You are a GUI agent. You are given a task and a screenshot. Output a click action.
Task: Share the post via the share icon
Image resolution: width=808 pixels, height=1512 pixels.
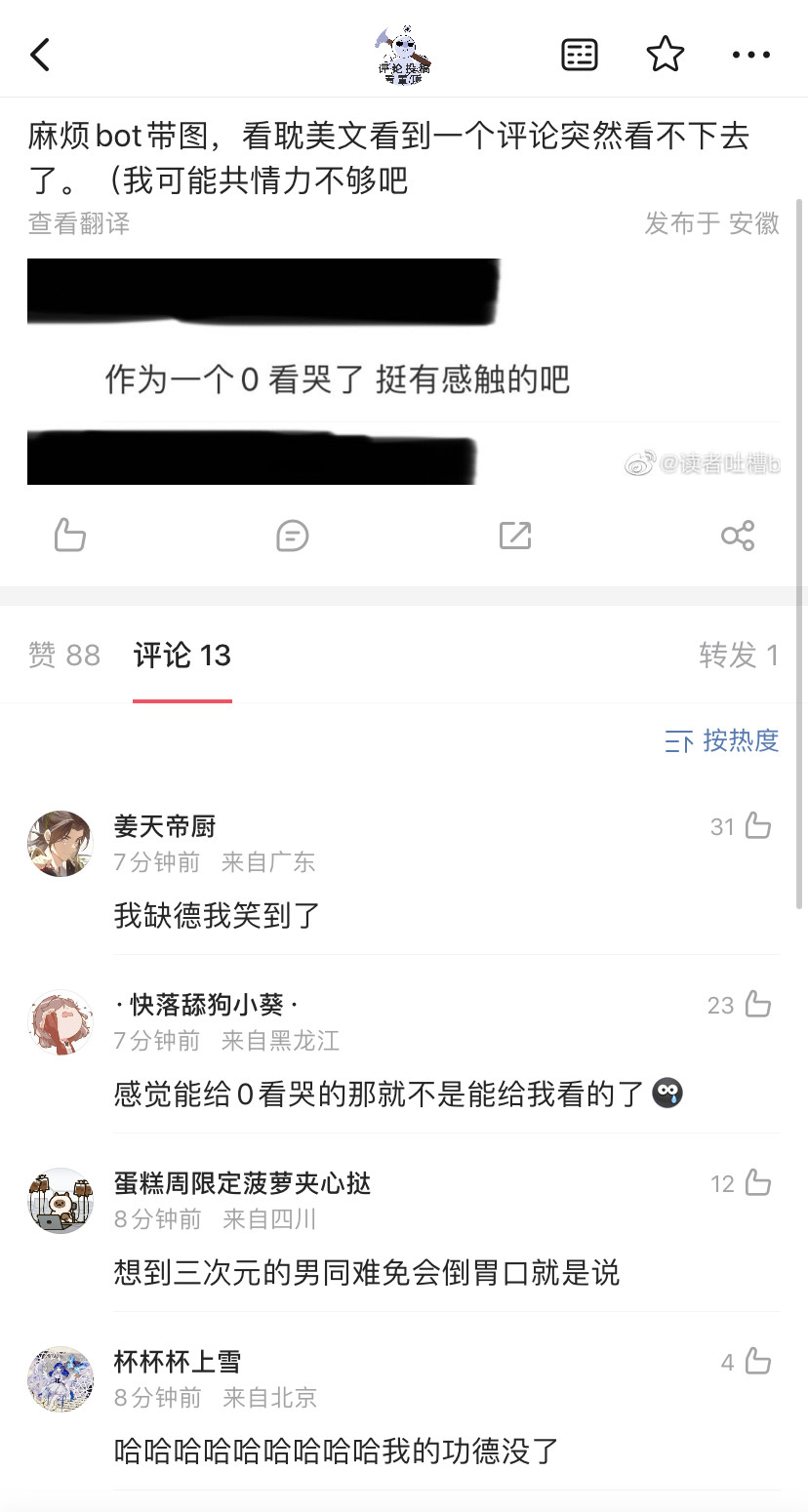point(738,535)
